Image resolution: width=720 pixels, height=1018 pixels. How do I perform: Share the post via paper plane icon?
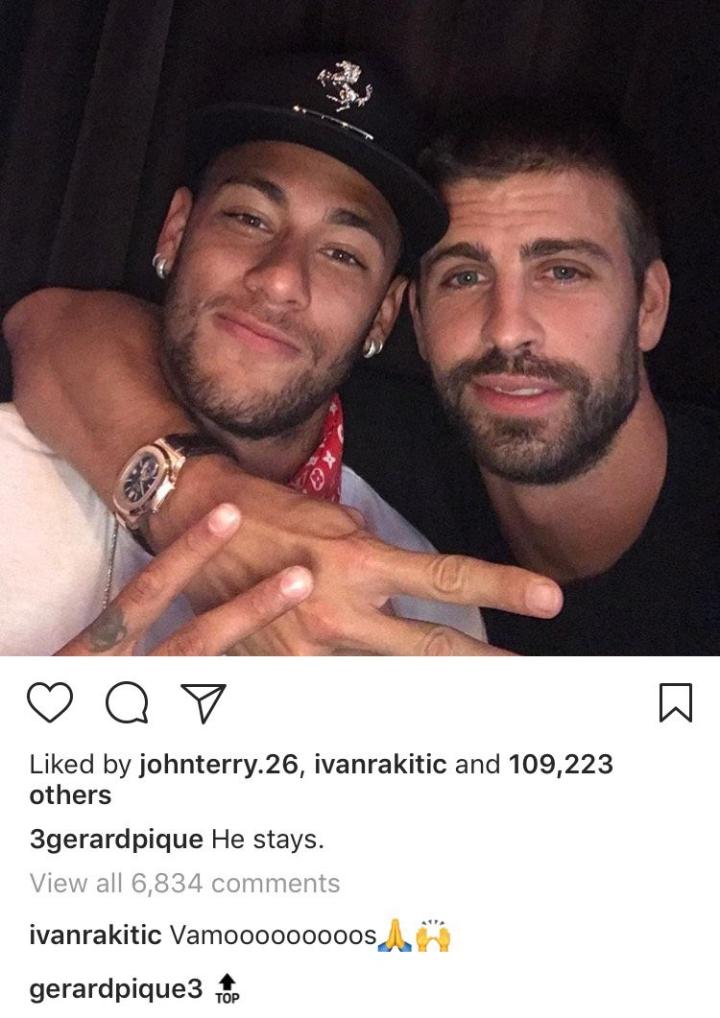pyautogui.click(x=202, y=703)
